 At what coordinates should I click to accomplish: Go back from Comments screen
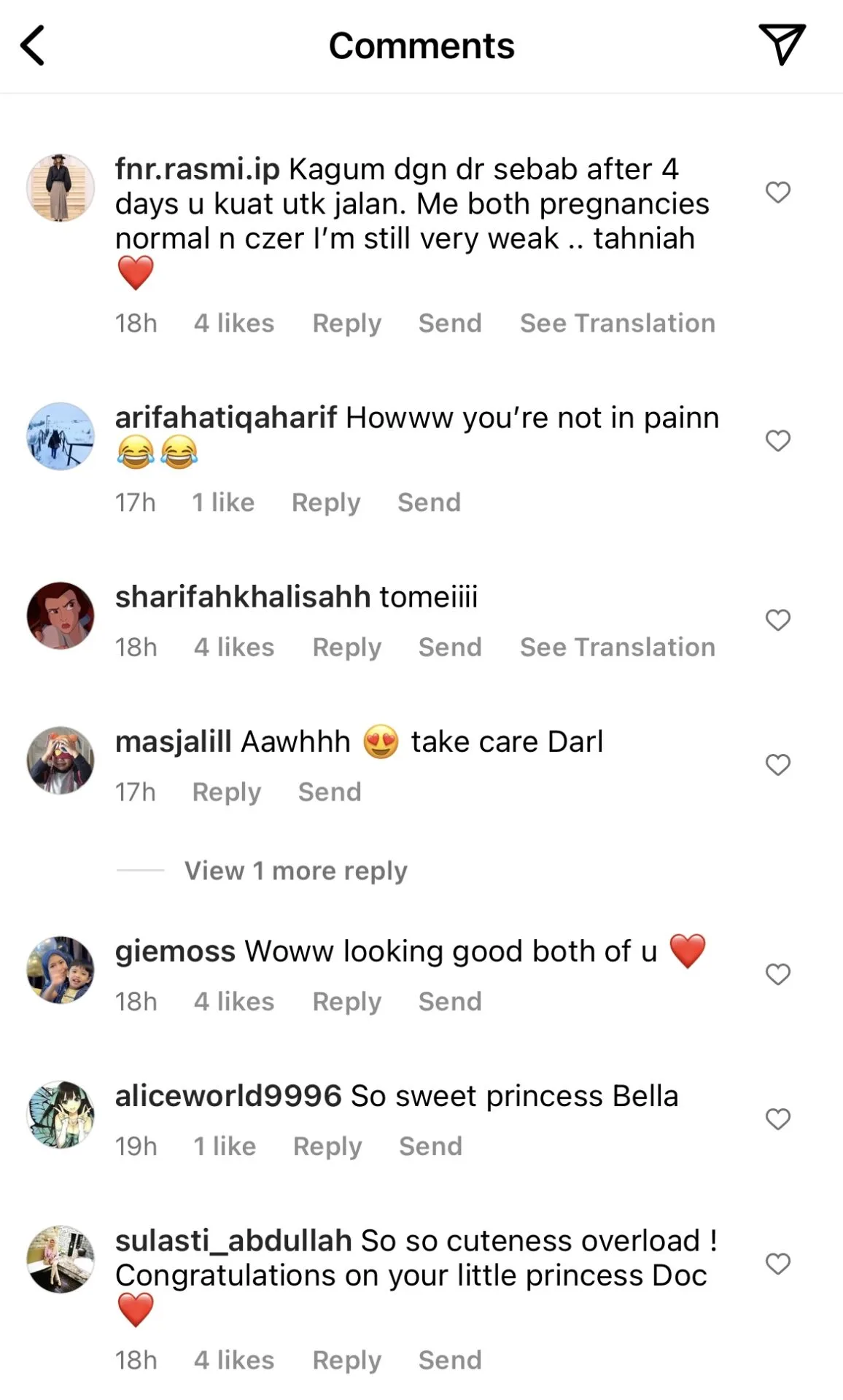tap(33, 45)
